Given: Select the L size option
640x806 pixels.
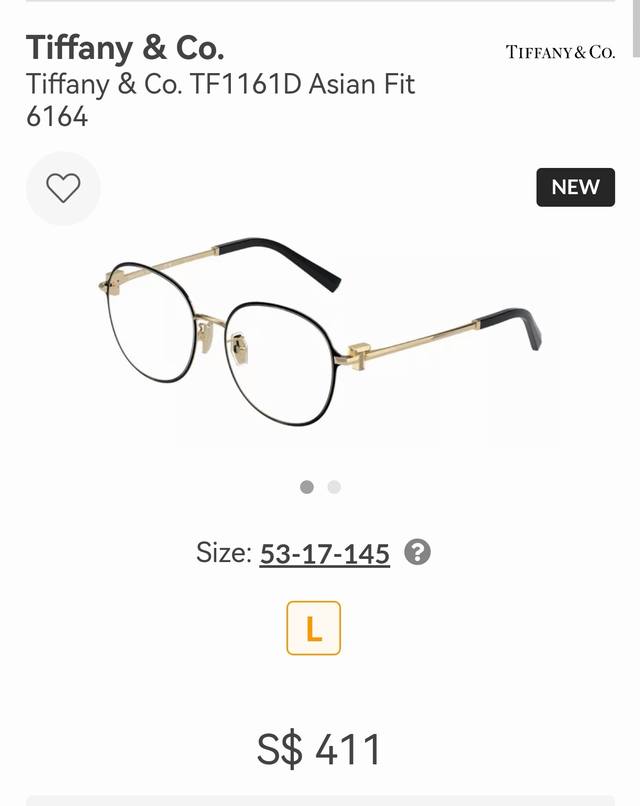Looking at the screenshot, I should 313,628.
